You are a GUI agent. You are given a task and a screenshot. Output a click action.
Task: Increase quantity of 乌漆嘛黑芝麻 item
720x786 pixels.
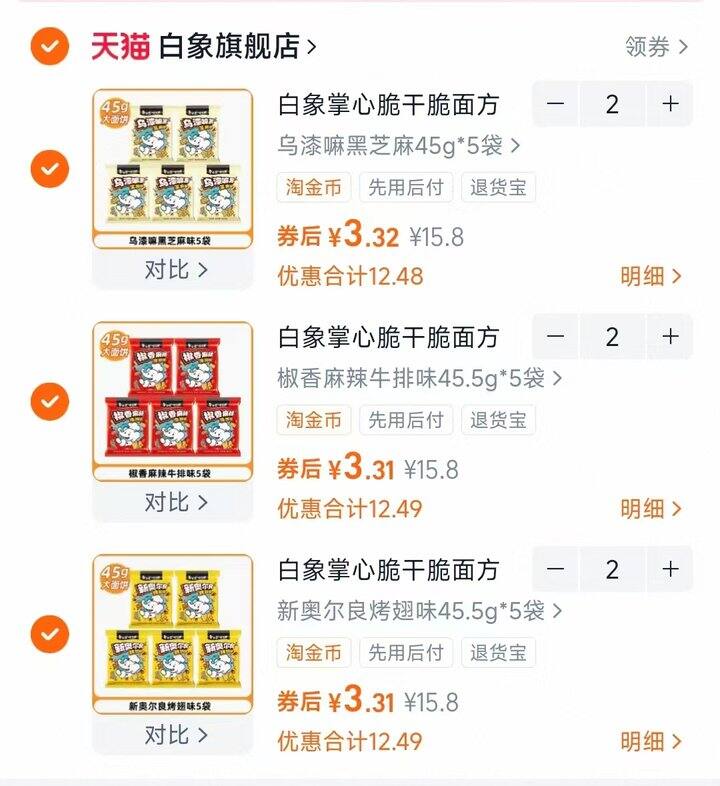(x=670, y=104)
